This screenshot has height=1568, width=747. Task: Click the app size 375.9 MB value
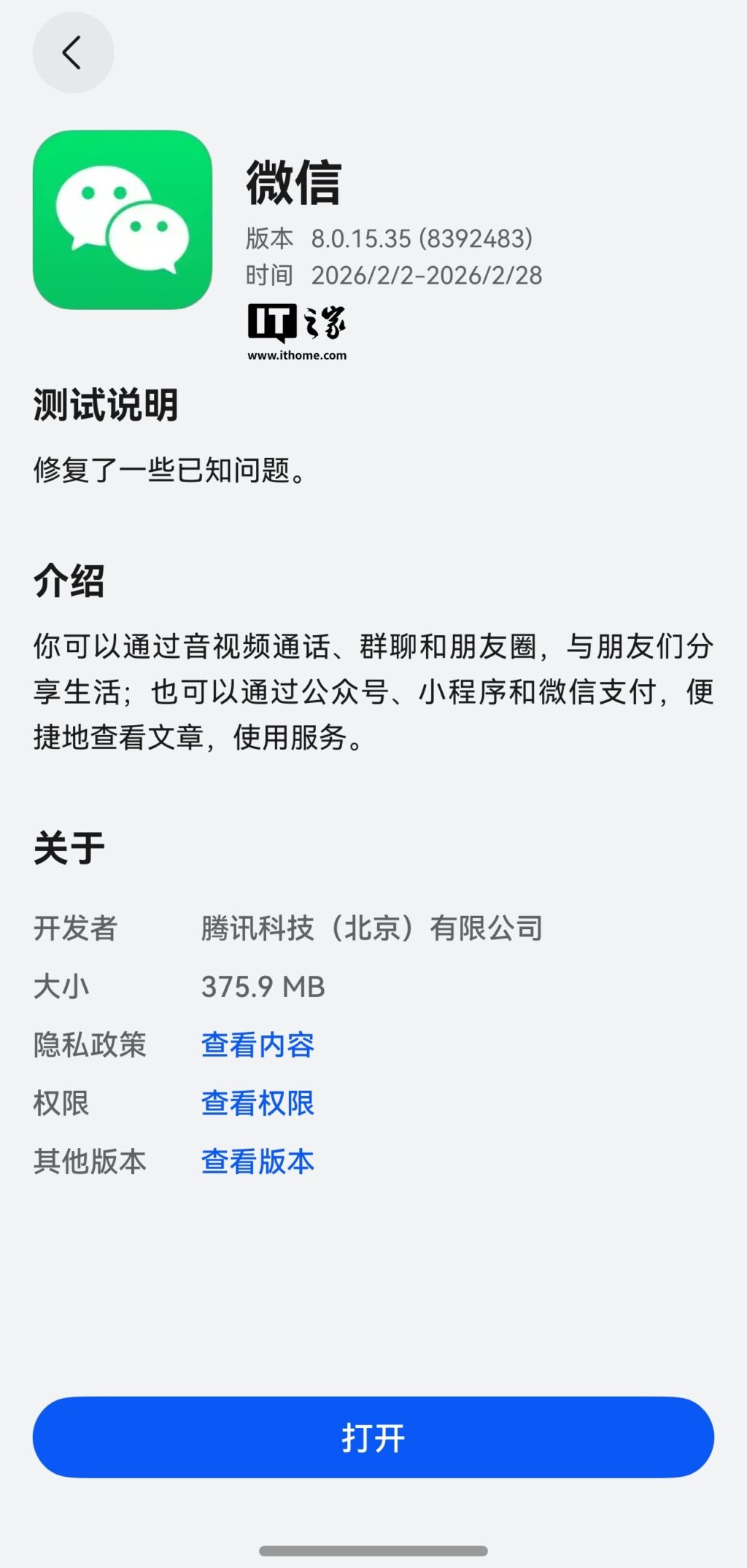point(264,987)
